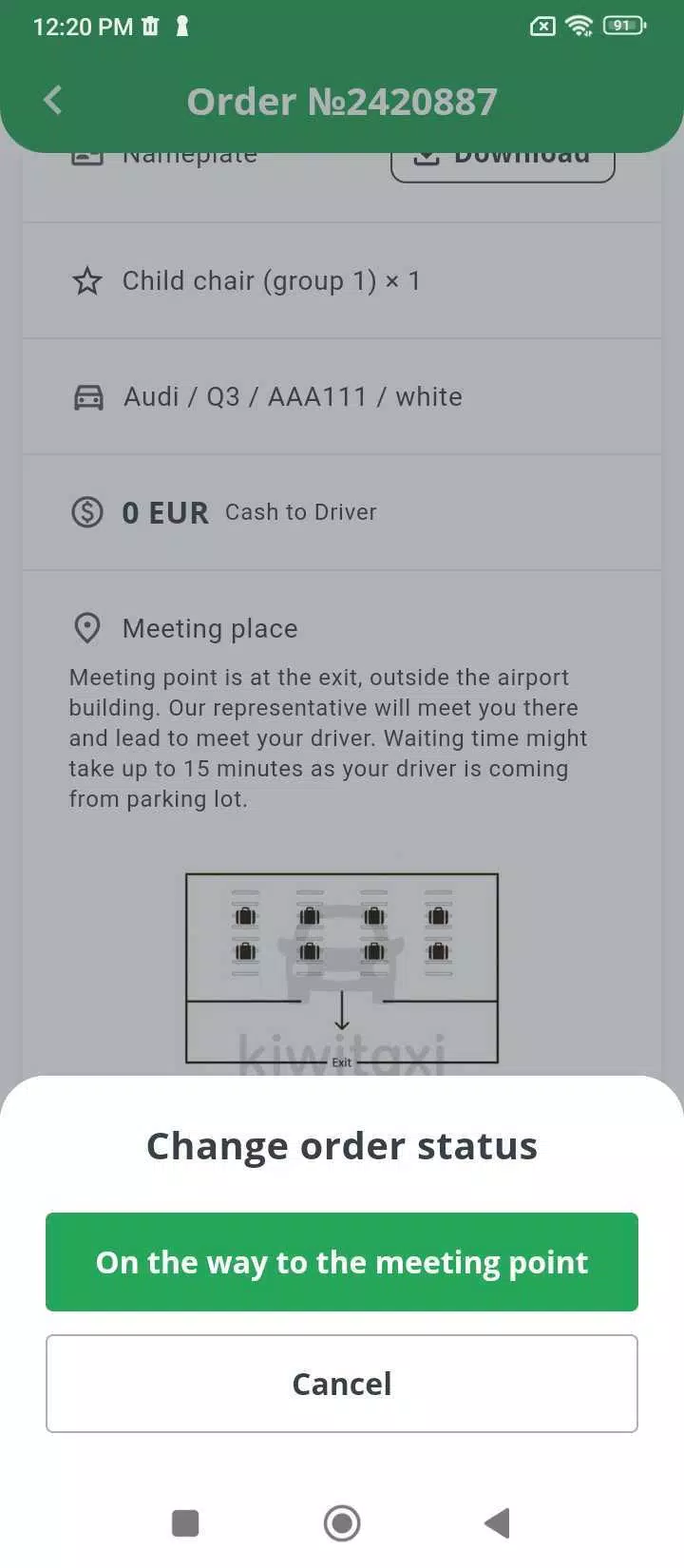Image resolution: width=684 pixels, height=1568 pixels.
Task: Tap the system back triangle
Action: [x=497, y=1522]
